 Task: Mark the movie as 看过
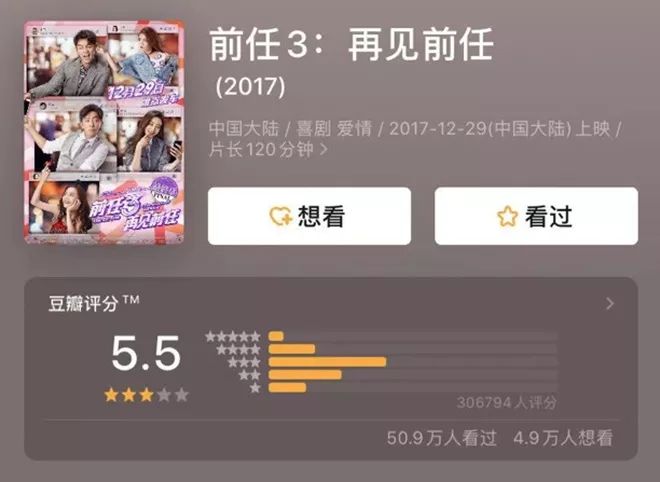pyautogui.click(x=536, y=216)
